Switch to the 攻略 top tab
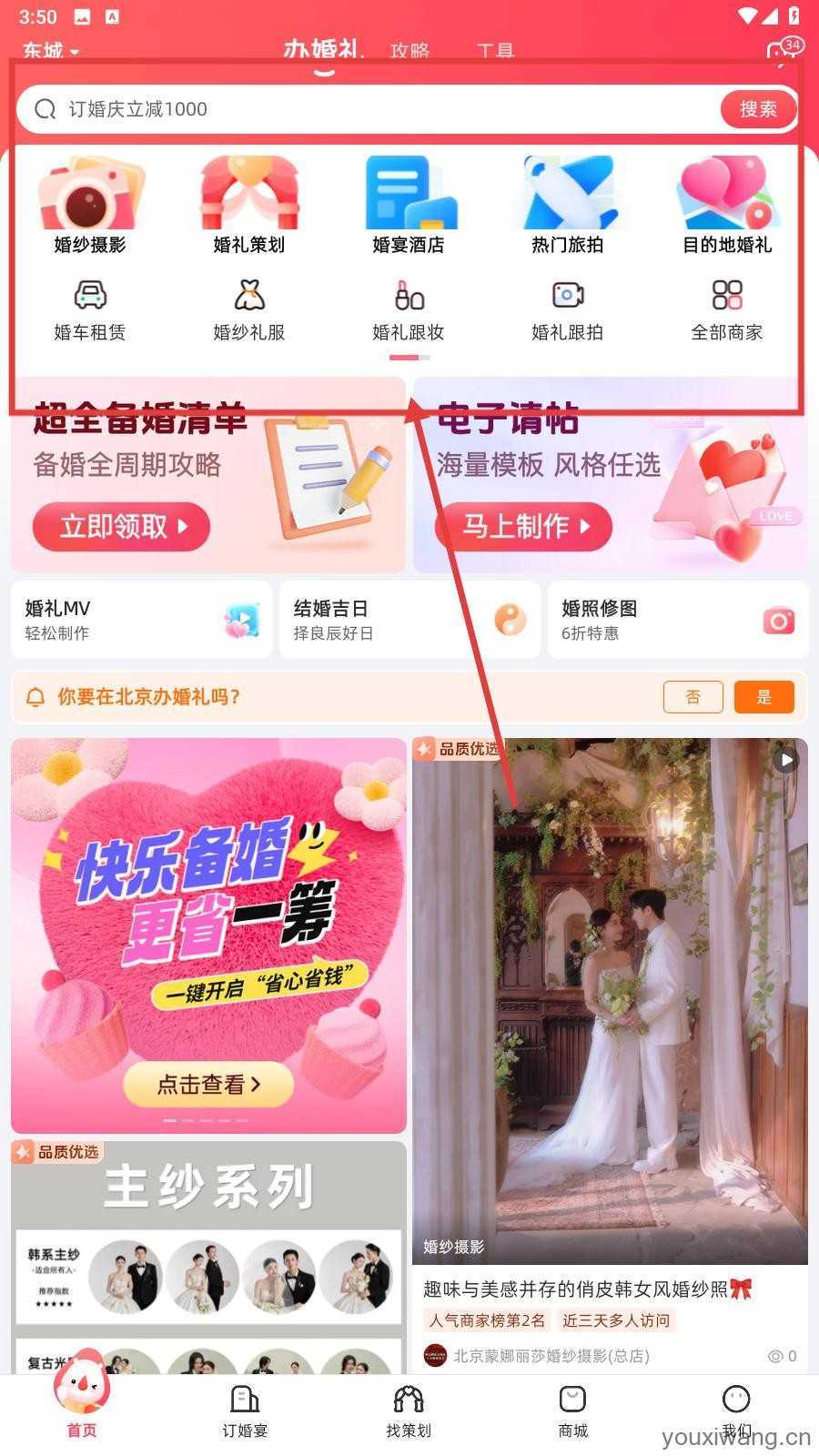Image resolution: width=819 pixels, height=1456 pixels. point(409,51)
